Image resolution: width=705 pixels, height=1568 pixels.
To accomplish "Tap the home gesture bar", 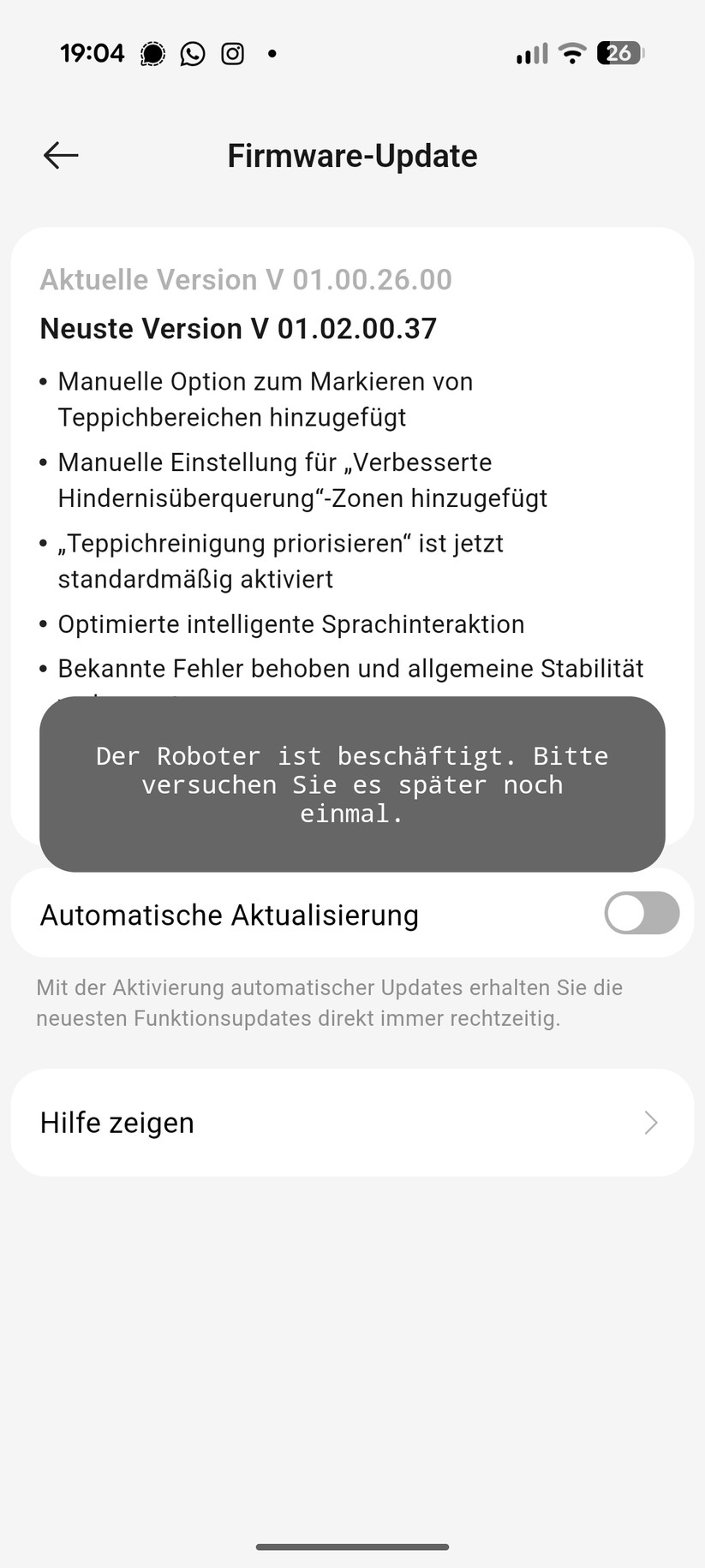I will [x=352, y=1546].
